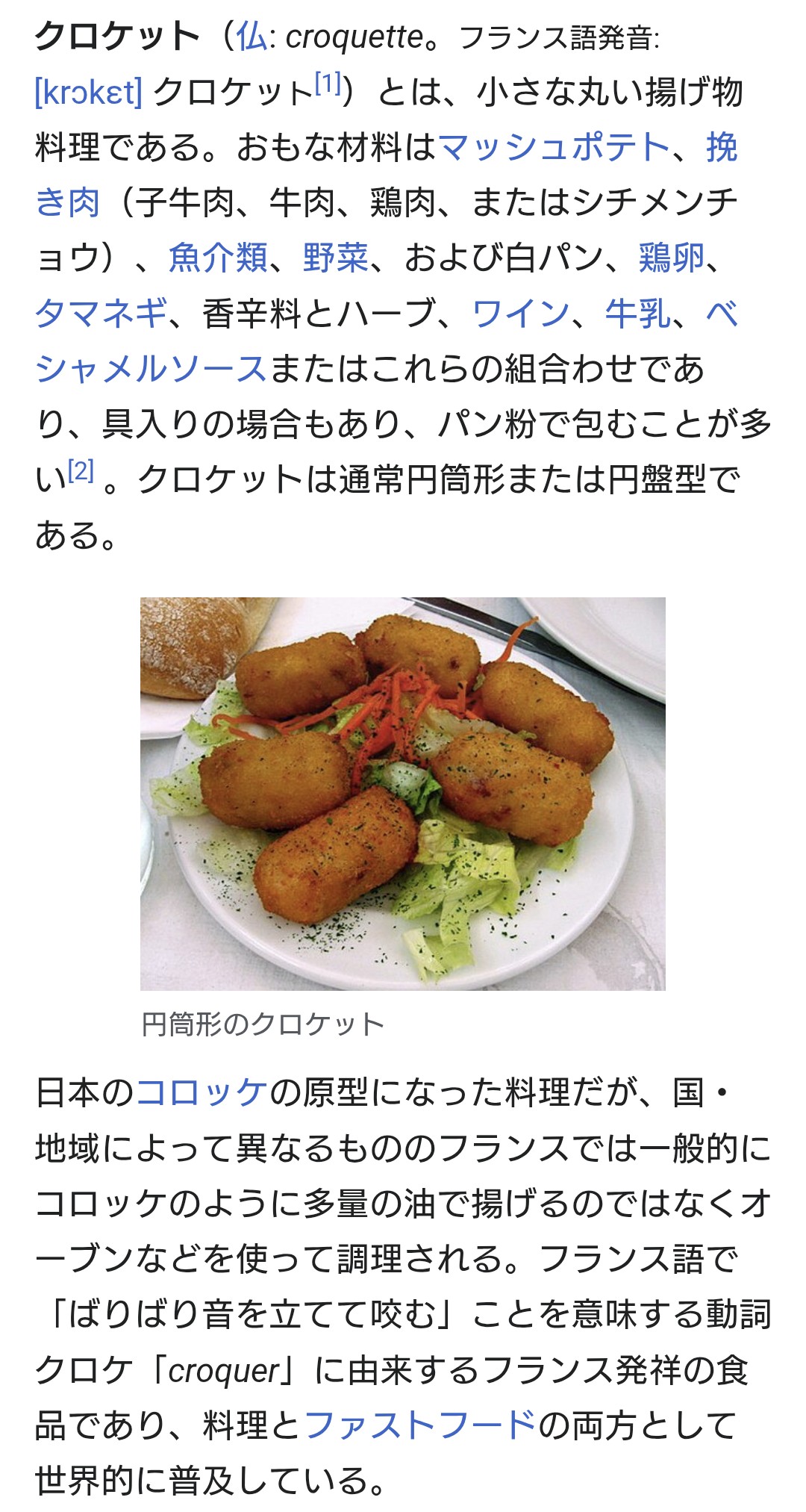The height and width of the screenshot is (1512, 806).
Task: Go to the 牛乳 link
Action: 637,314
